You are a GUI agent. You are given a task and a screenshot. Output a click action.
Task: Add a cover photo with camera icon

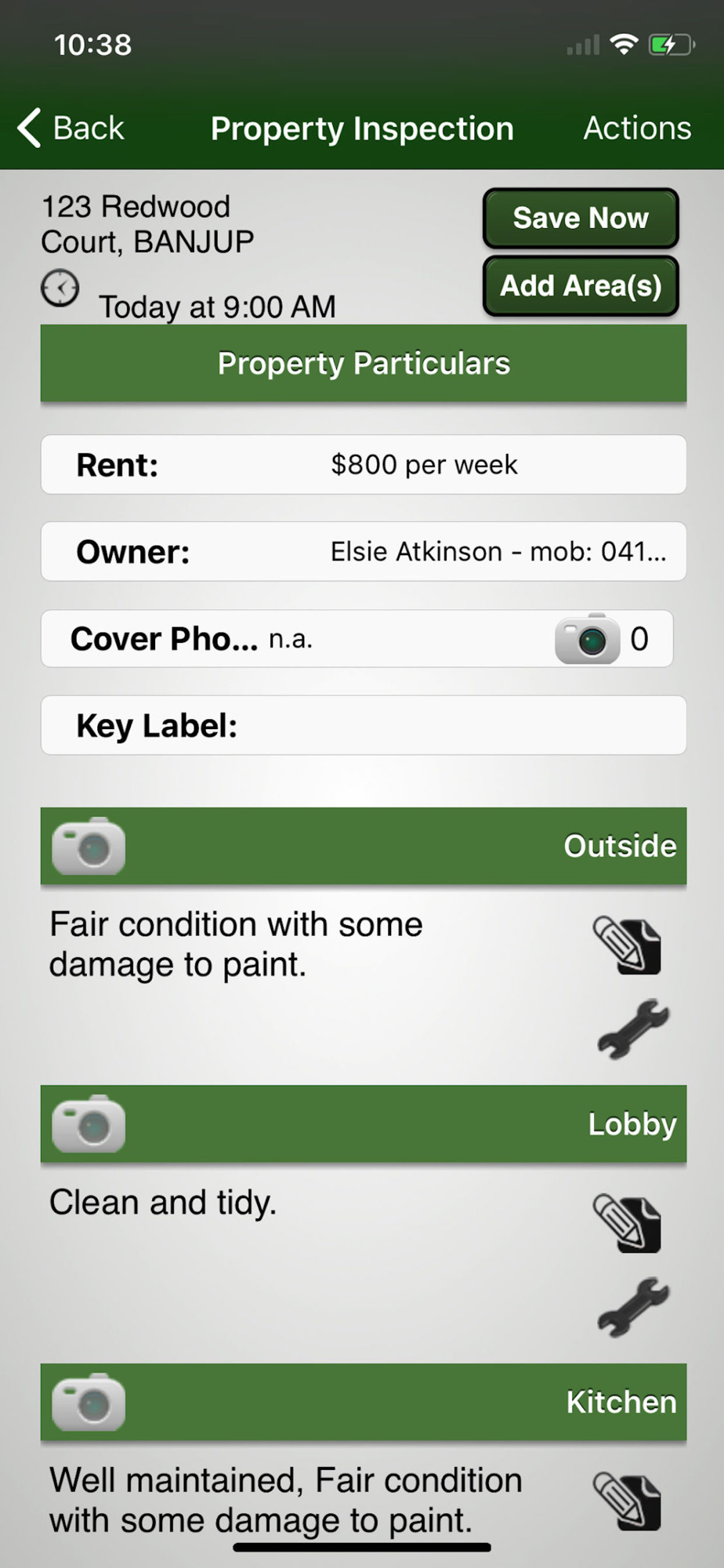tap(588, 639)
